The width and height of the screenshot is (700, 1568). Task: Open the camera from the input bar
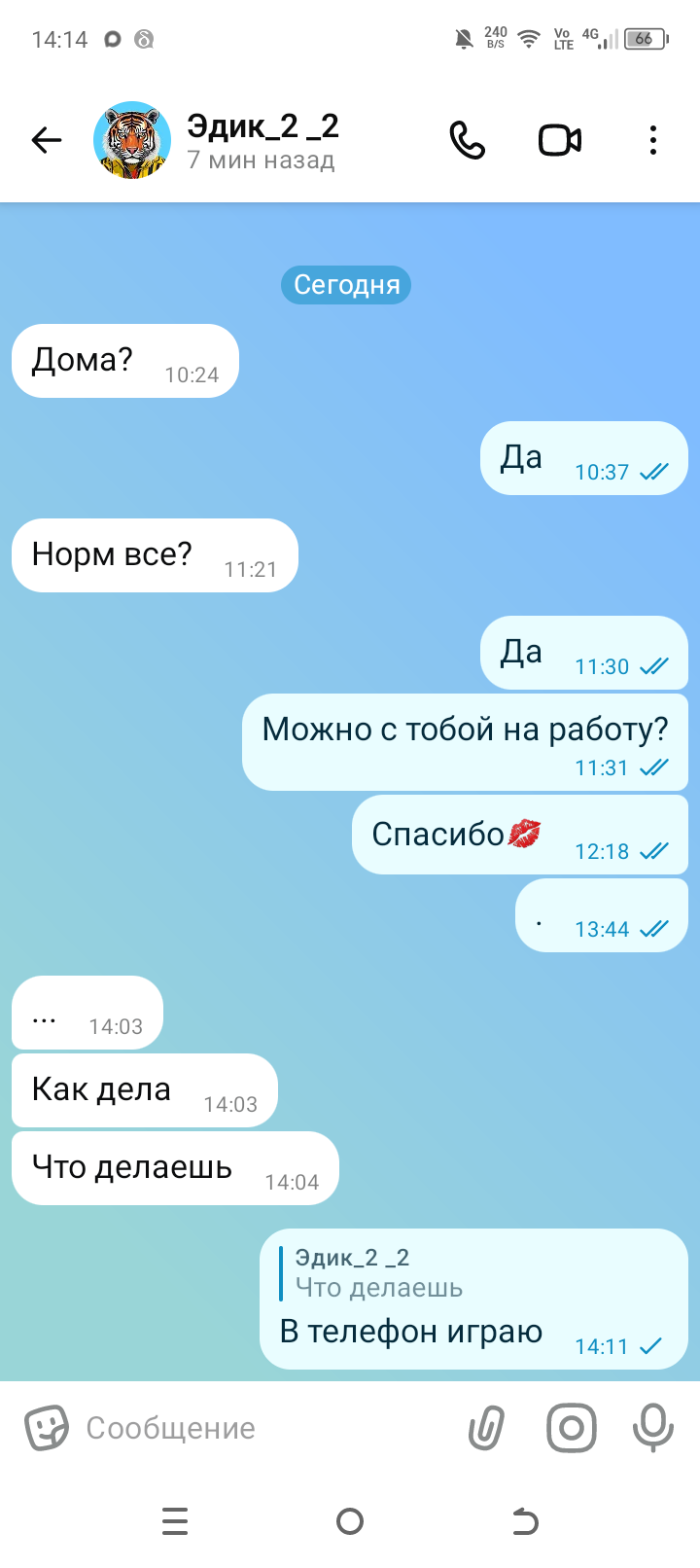click(x=571, y=1428)
